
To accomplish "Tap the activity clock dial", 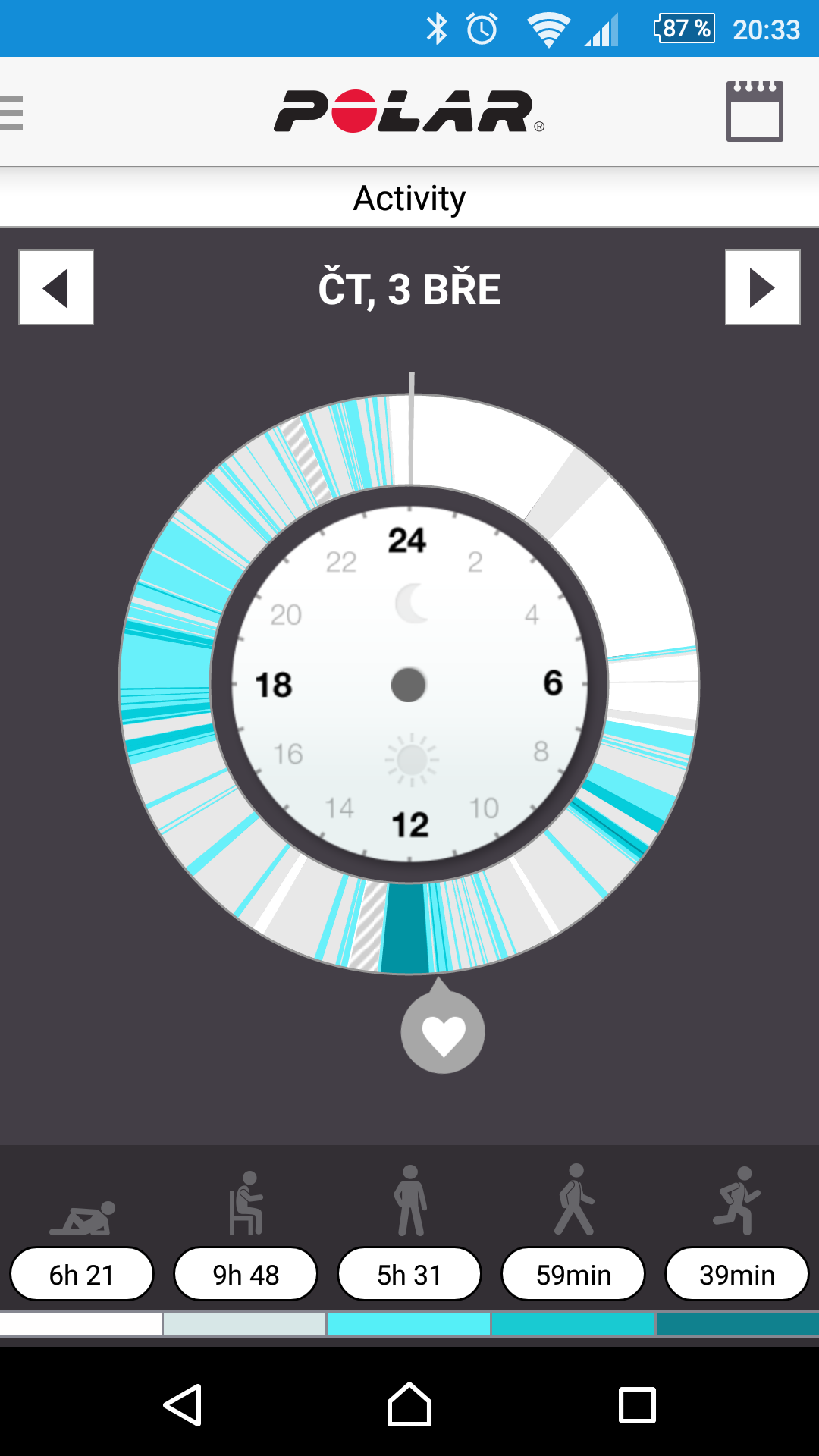I will click(409, 684).
